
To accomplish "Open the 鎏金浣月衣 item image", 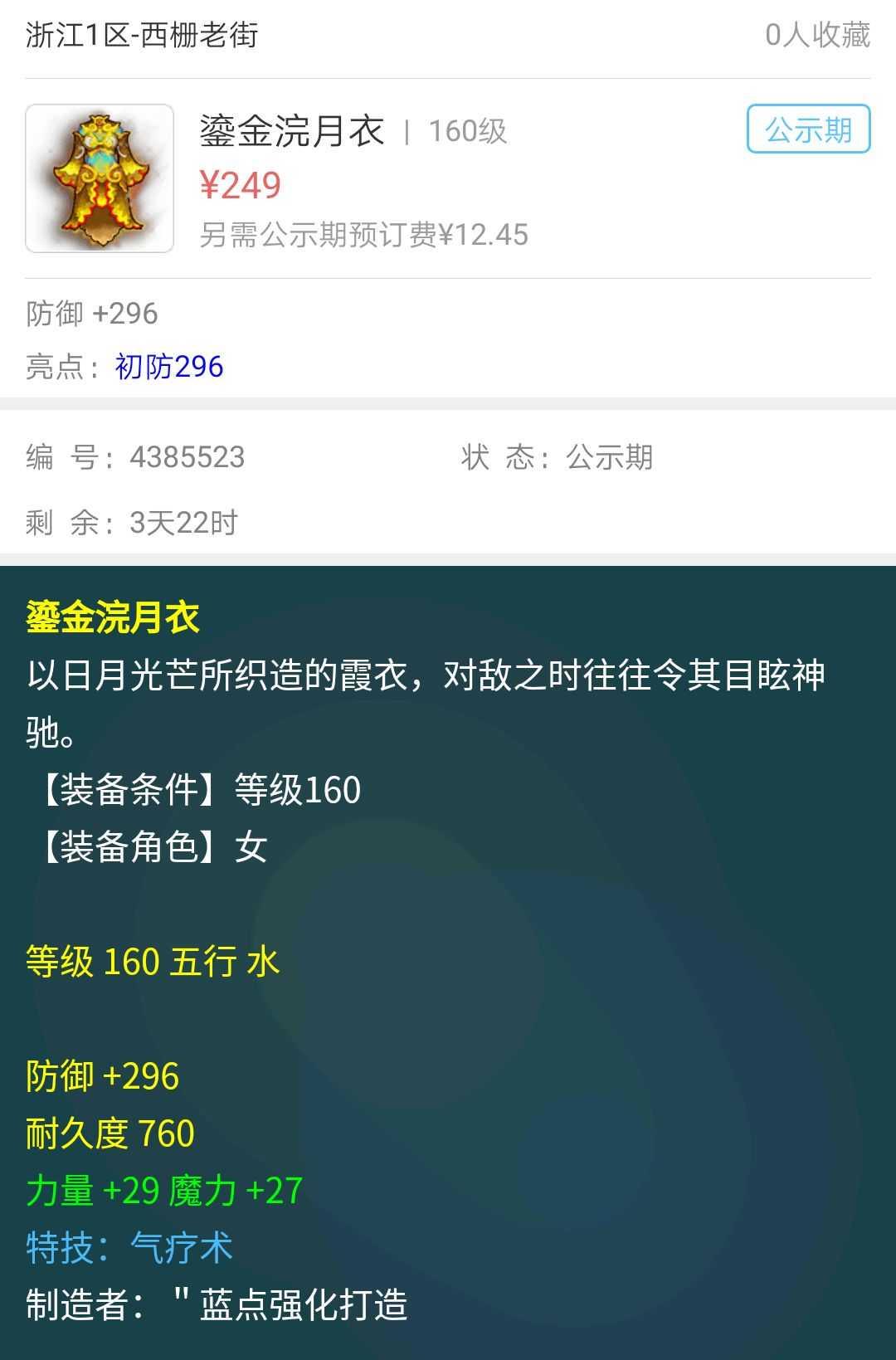I will pyautogui.click(x=100, y=178).
